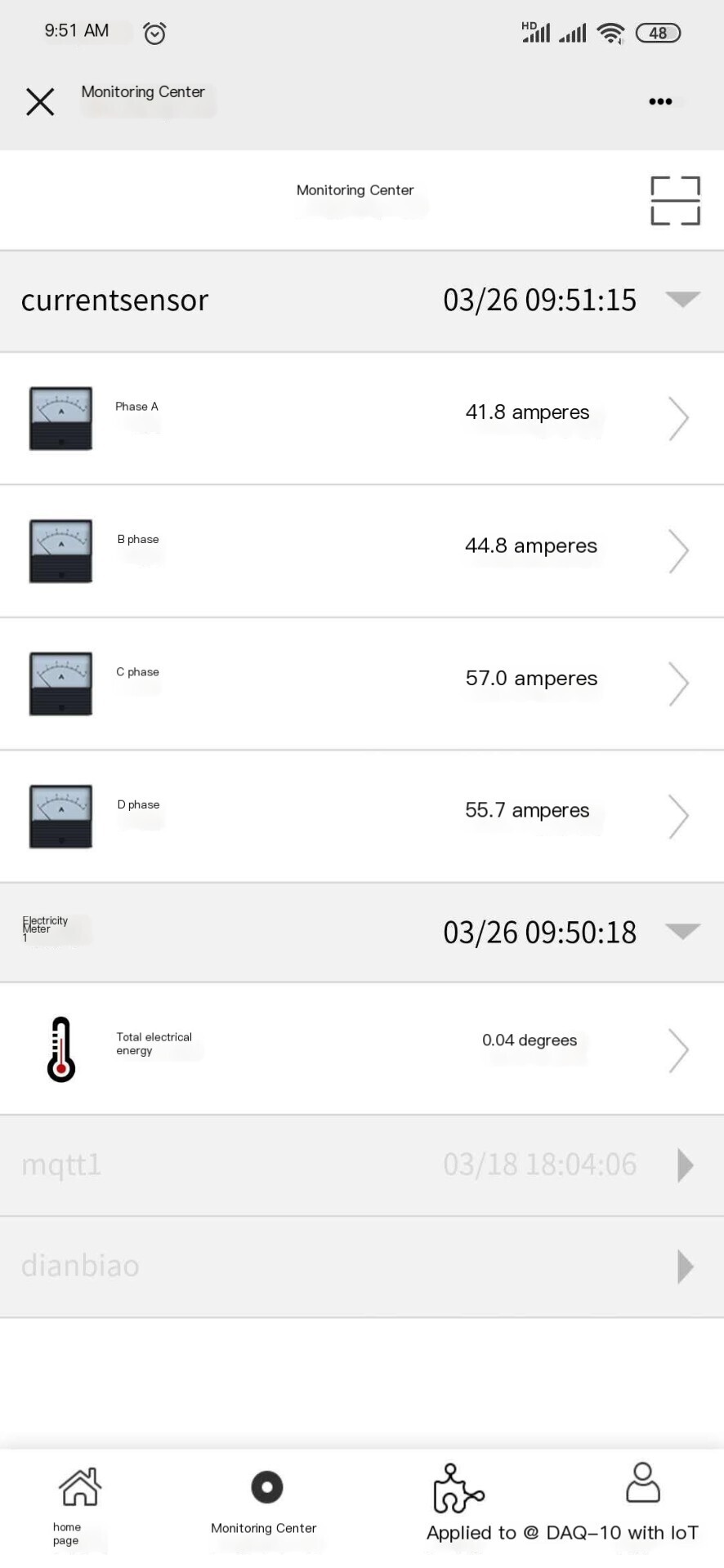Select the Monitoring Center bottom tab
This screenshot has width=724, height=1568.
[265, 1503]
